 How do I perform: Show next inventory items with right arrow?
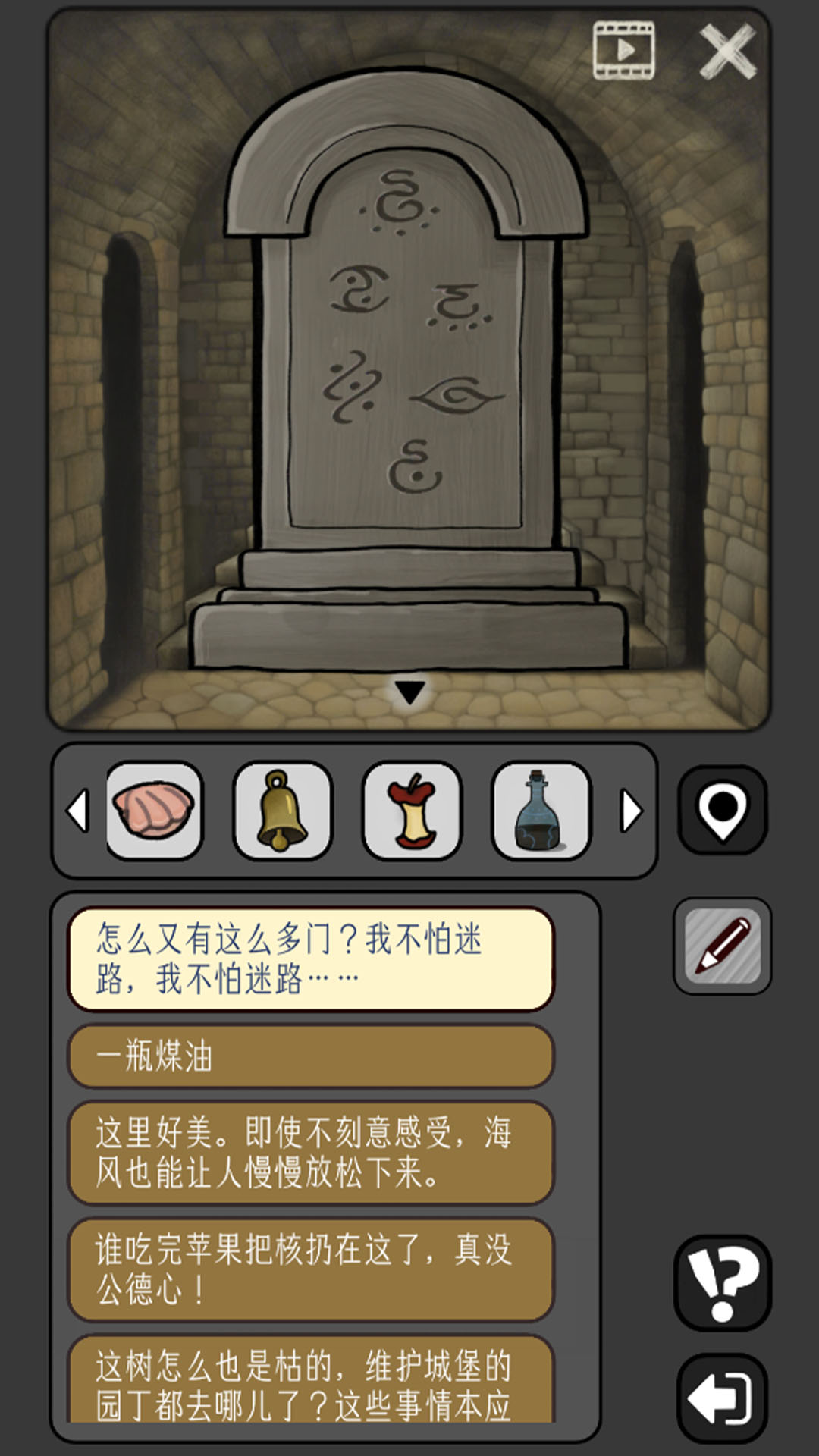(631, 811)
